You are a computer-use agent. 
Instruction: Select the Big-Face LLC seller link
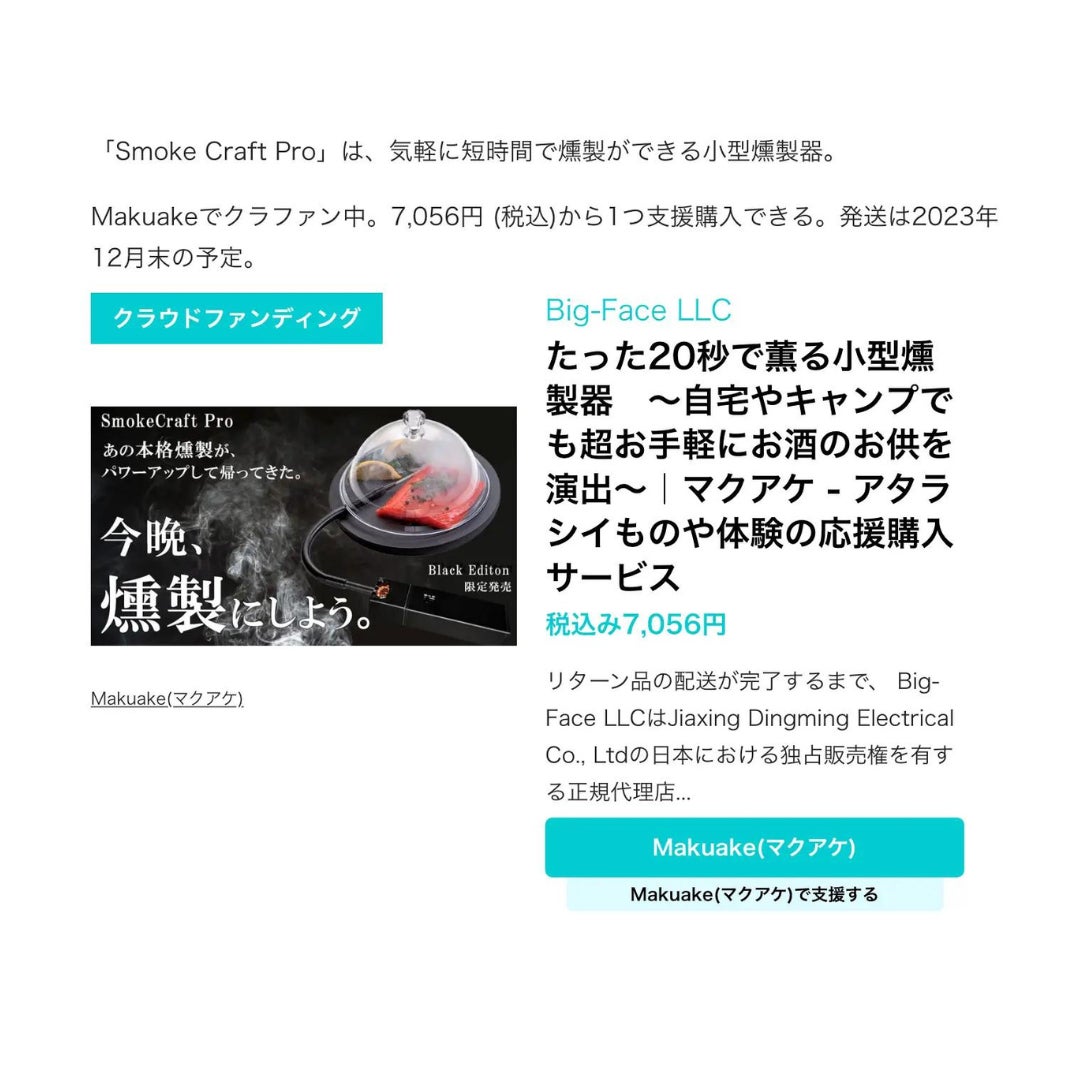click(638, 310)
